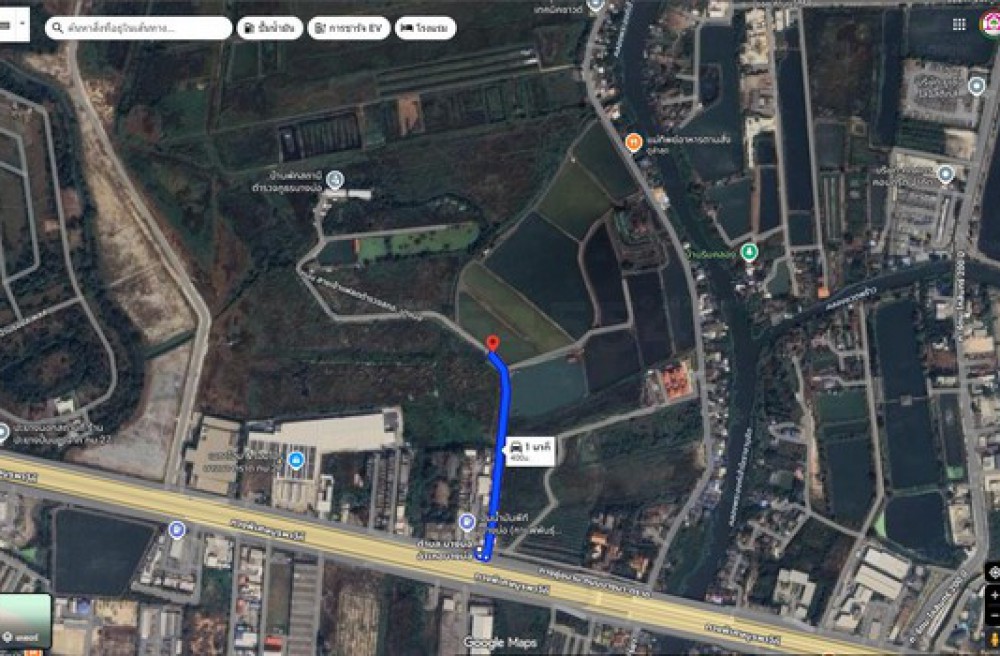Open the account profile picture
The width and height of the screenshot is (1000, 656).
[x=989, y=24]
